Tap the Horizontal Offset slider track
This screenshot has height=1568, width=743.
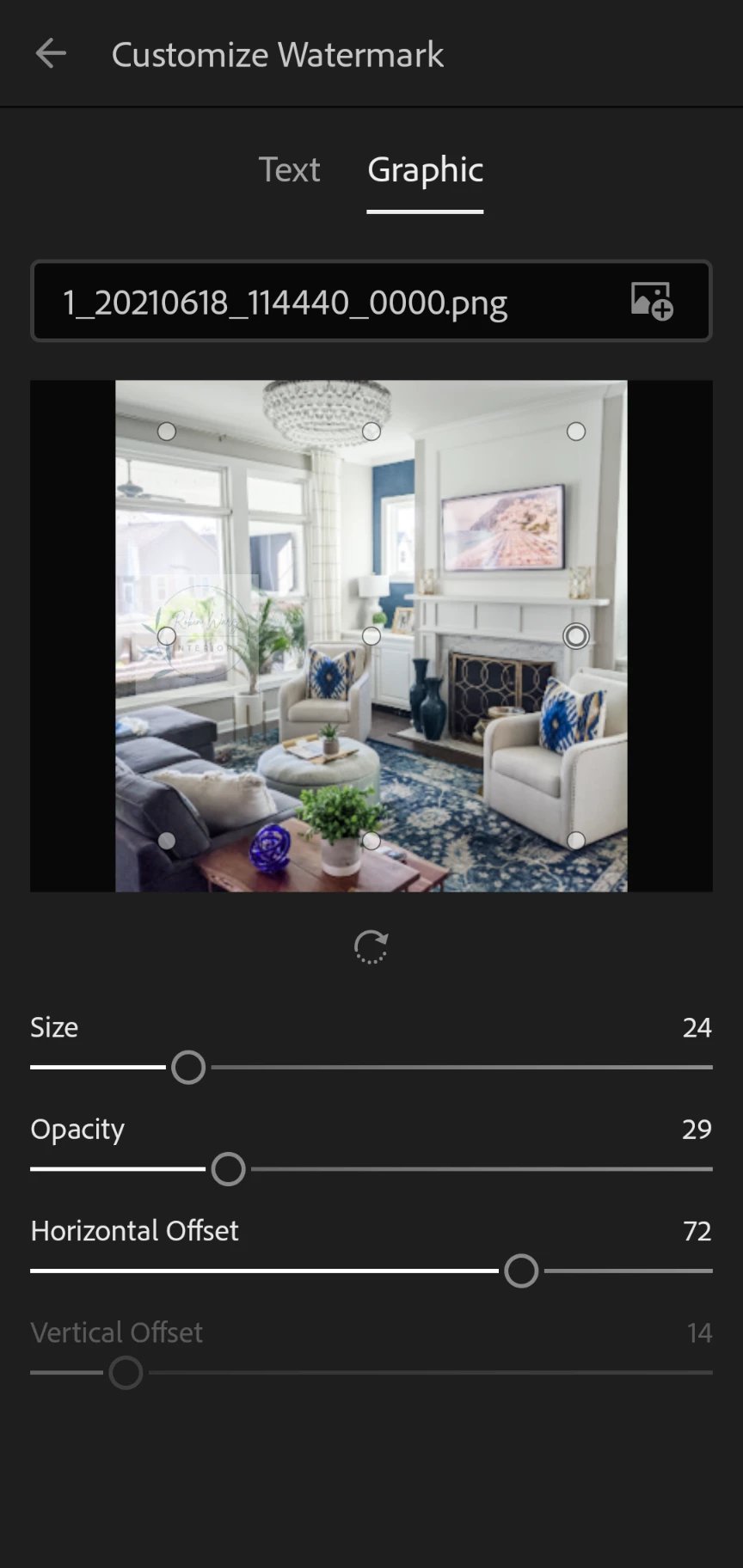(258, 1271)
